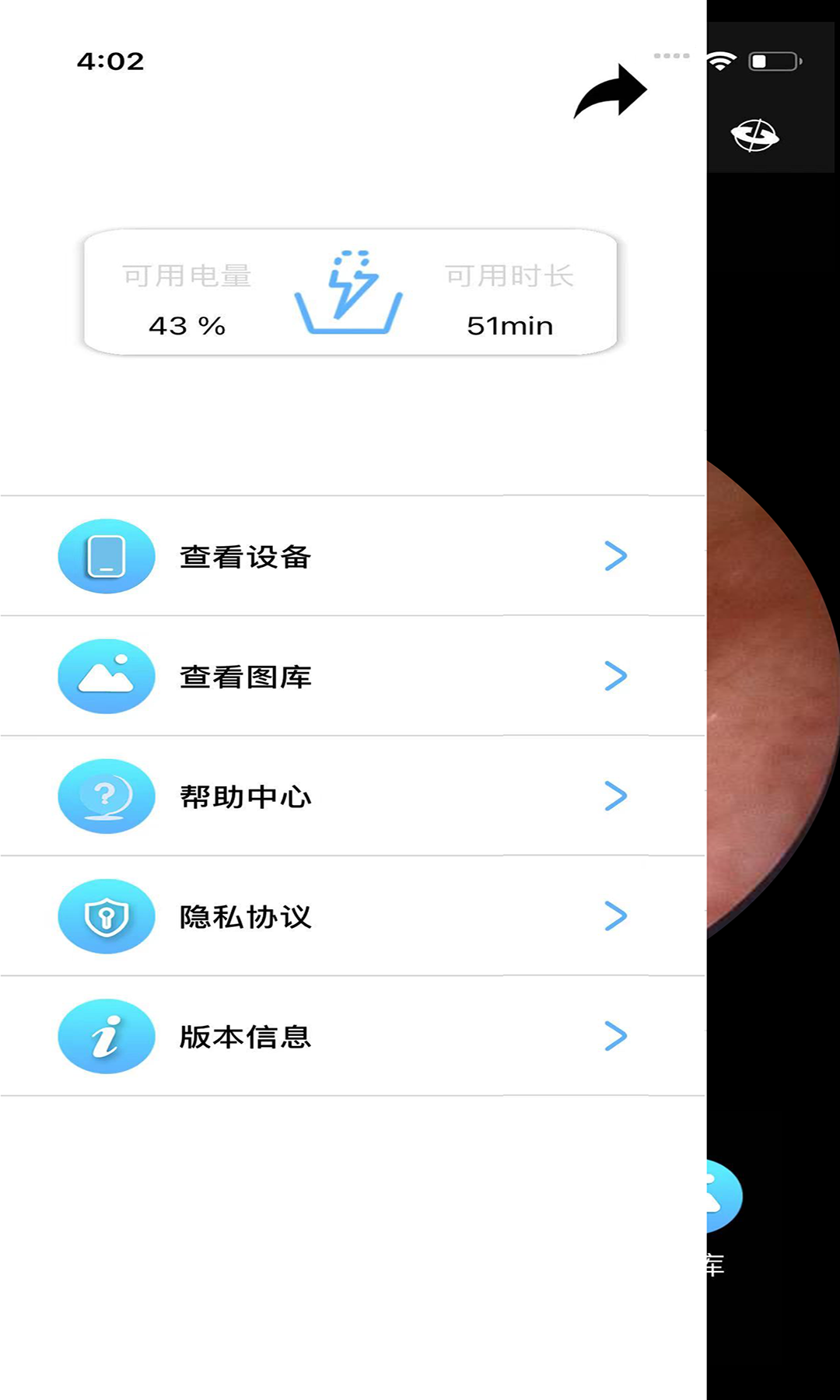Click the 帮助中心 label text
This screenshot has width=840, height=1400.
(246, 796)
